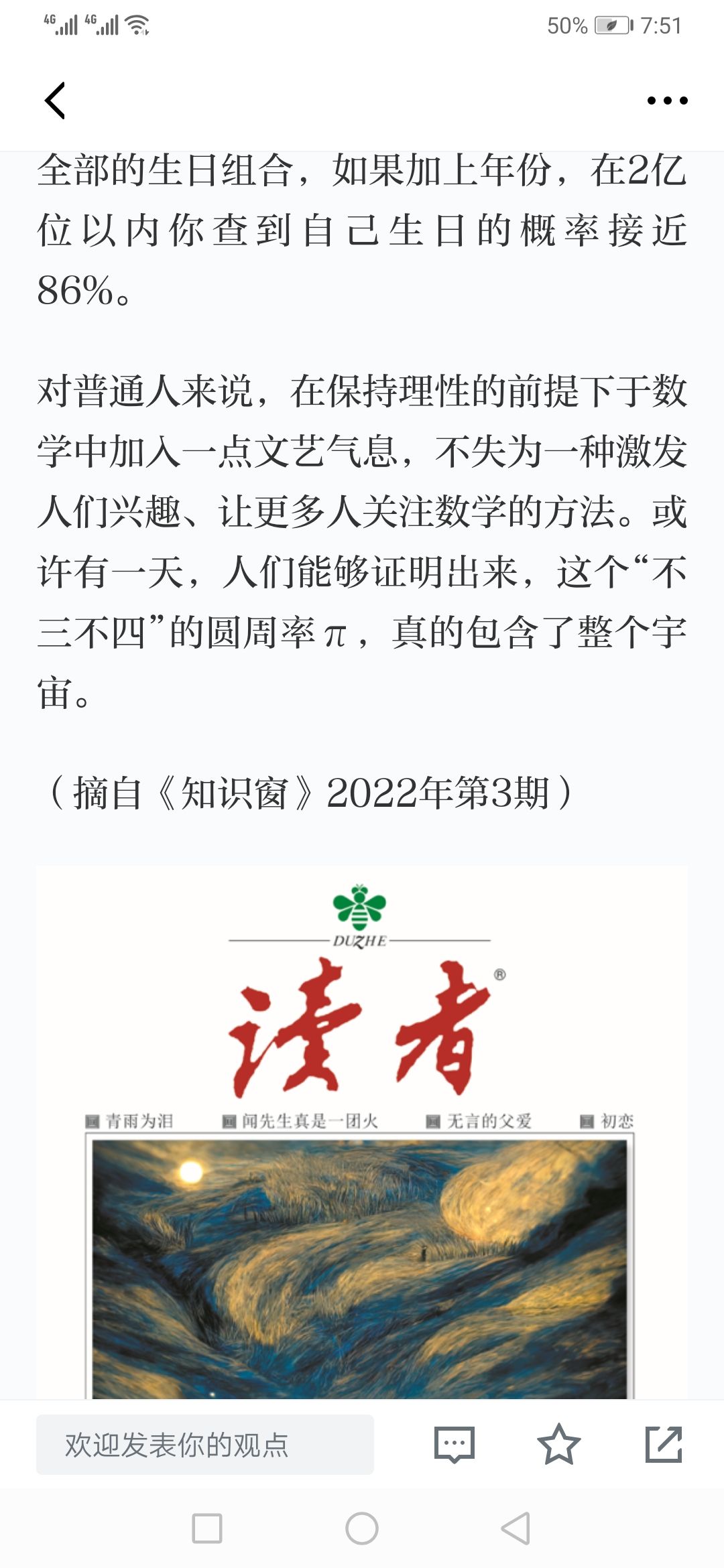Open recent apps from navigation bar
724x1568 pixels.
click(x=207, y=1528)
